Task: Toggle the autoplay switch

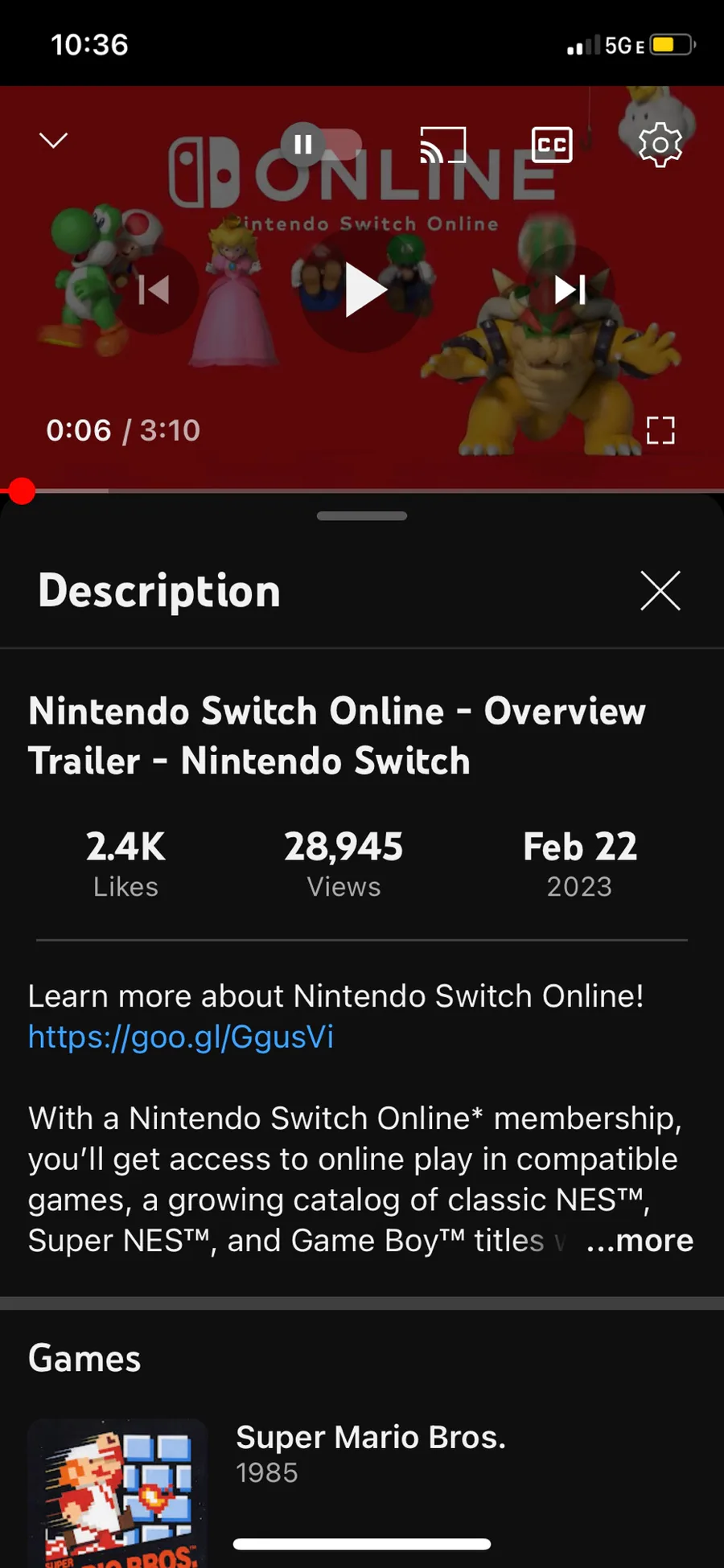Action: (321, 145)
